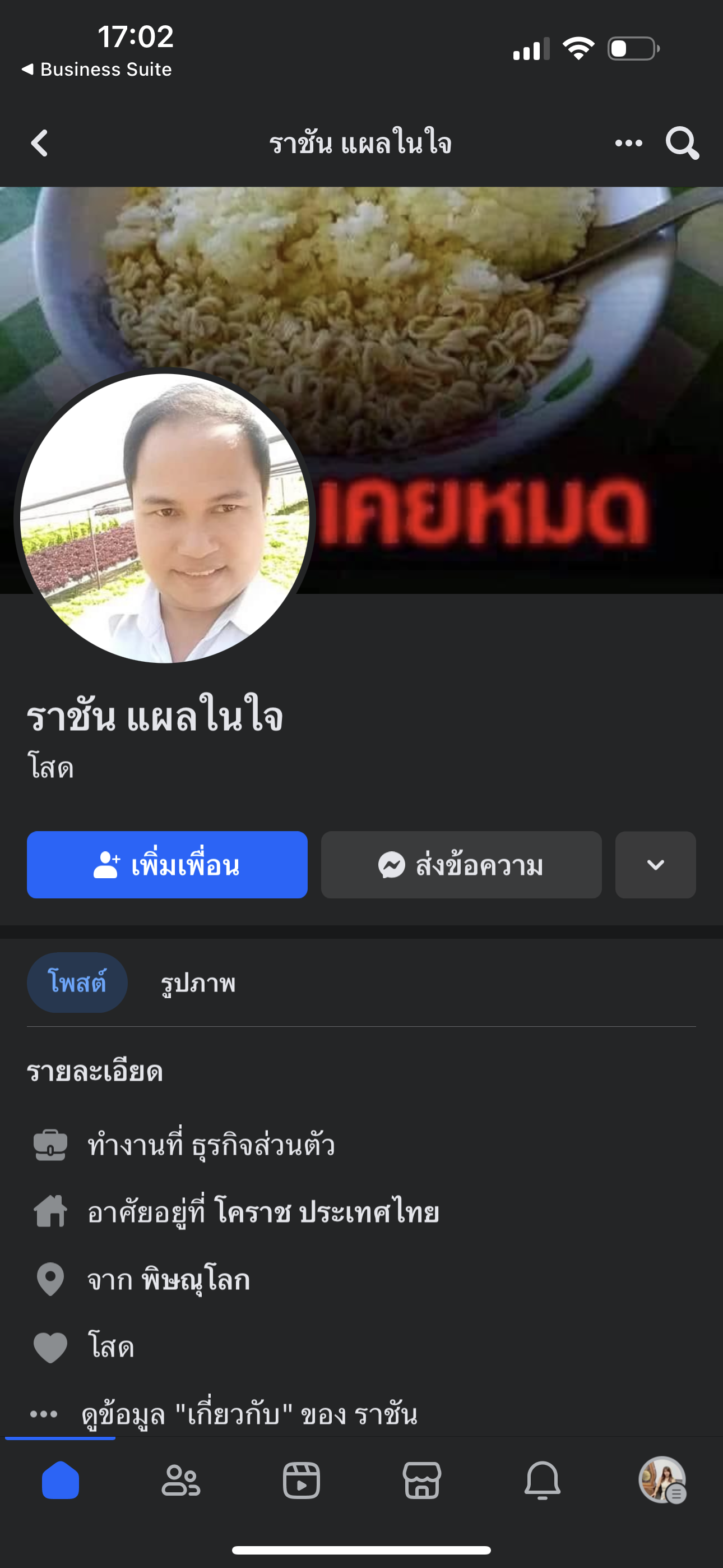Tap the เพิ่มเพื่อน add friend button
This screenshot has width=723, height=1568.
167,865
